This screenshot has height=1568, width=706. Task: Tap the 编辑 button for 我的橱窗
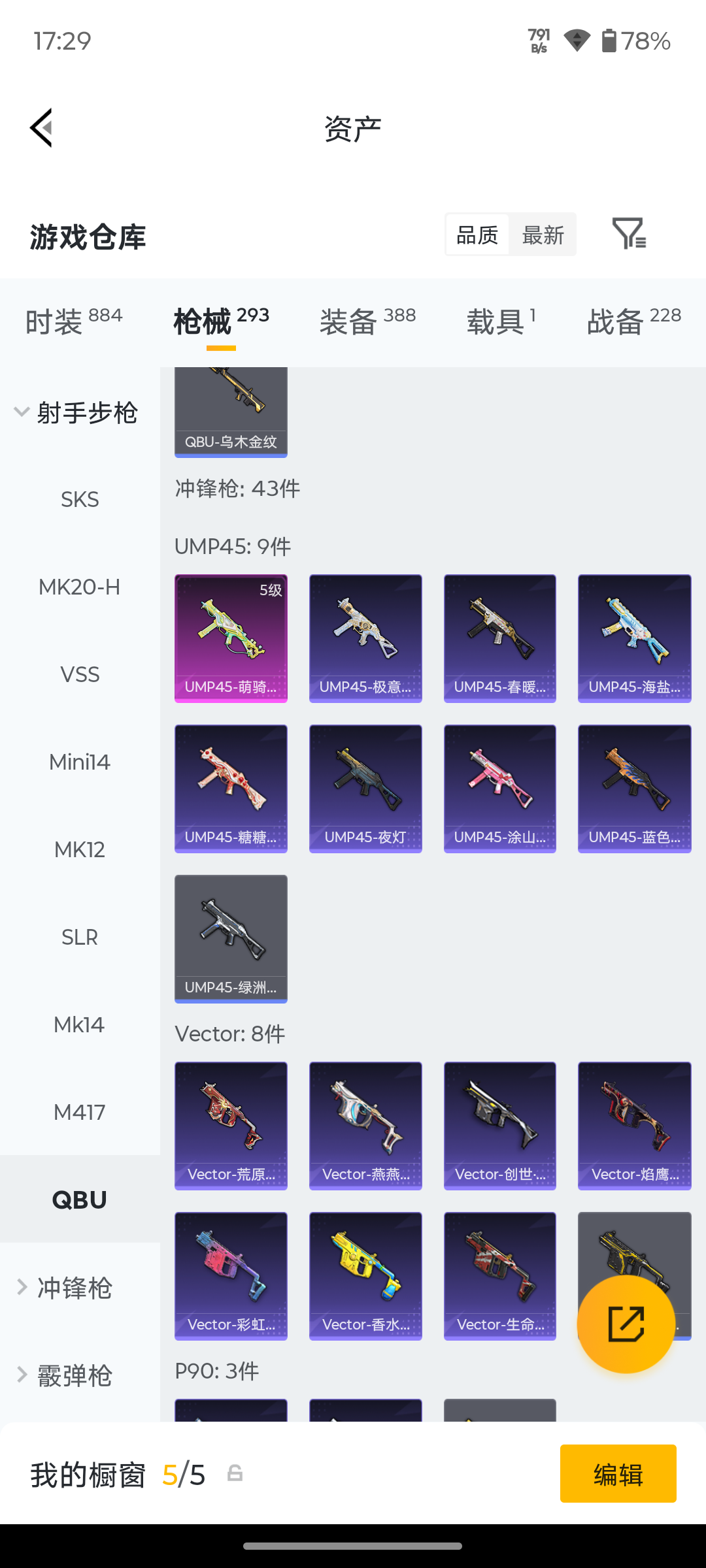618,1474
